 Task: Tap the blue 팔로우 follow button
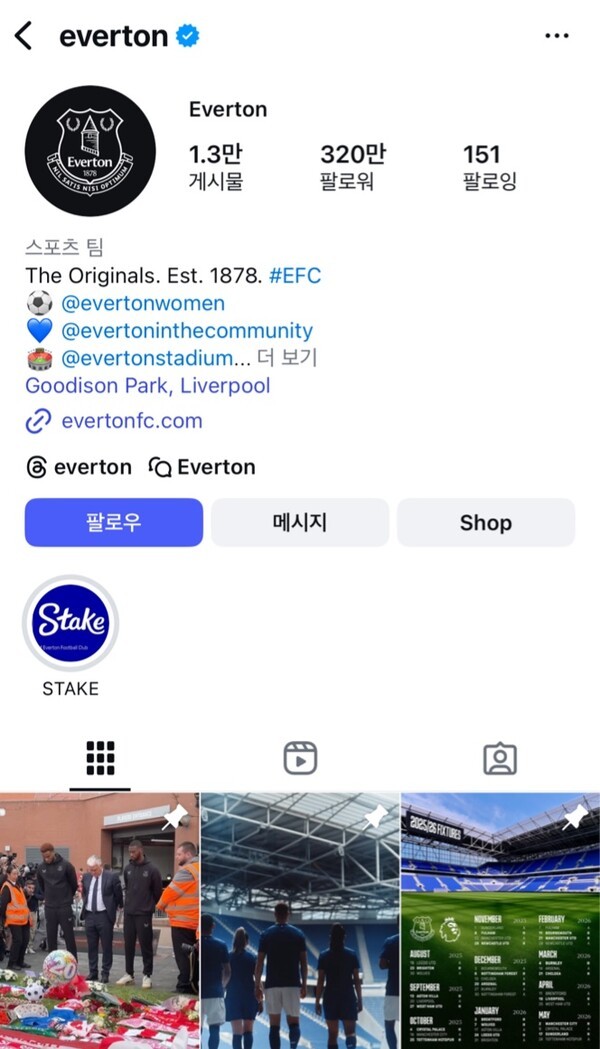114,522
